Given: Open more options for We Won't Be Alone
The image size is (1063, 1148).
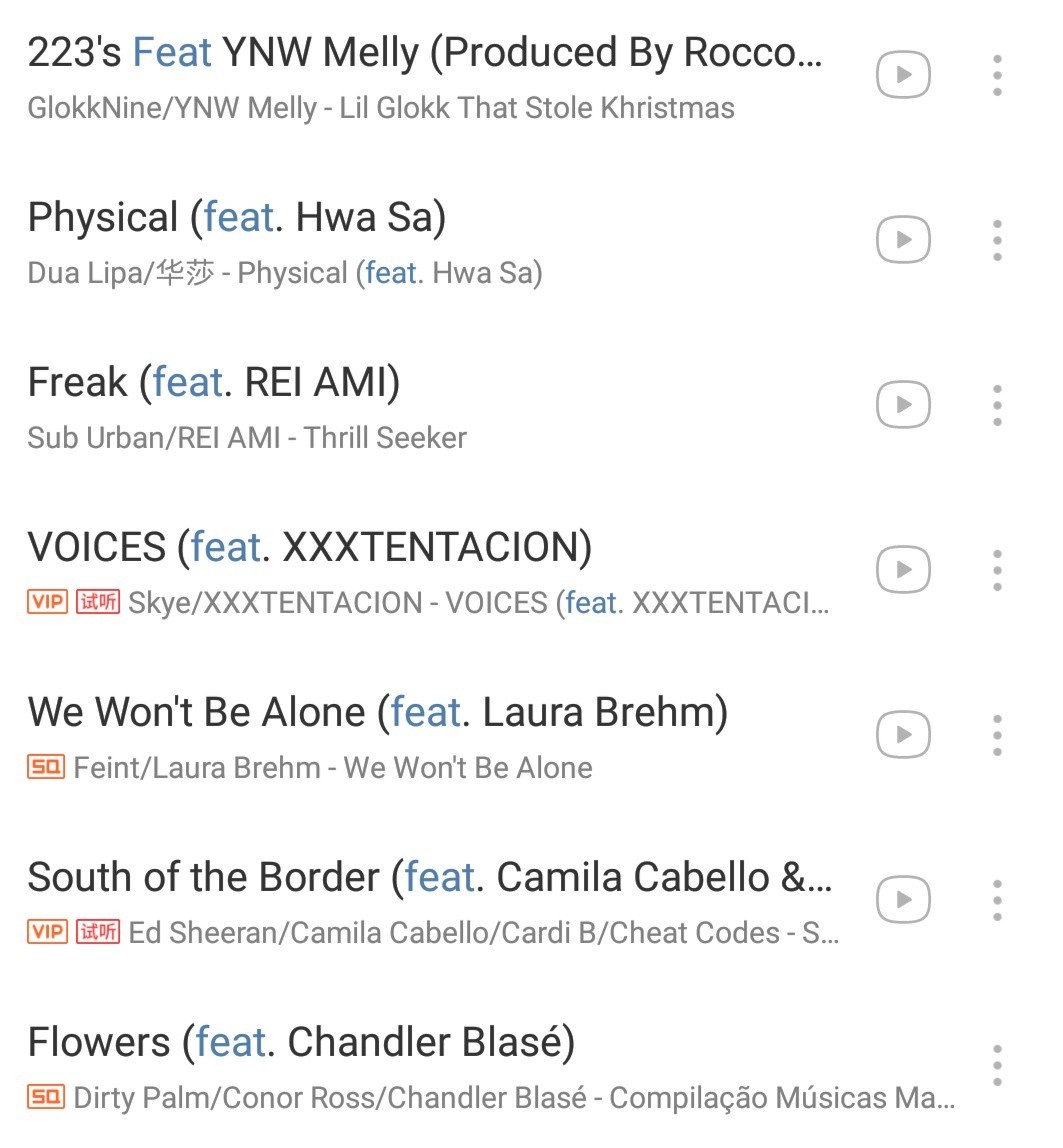Looking at the screenshot, I should pyautogui.click(x=997, y=736).
